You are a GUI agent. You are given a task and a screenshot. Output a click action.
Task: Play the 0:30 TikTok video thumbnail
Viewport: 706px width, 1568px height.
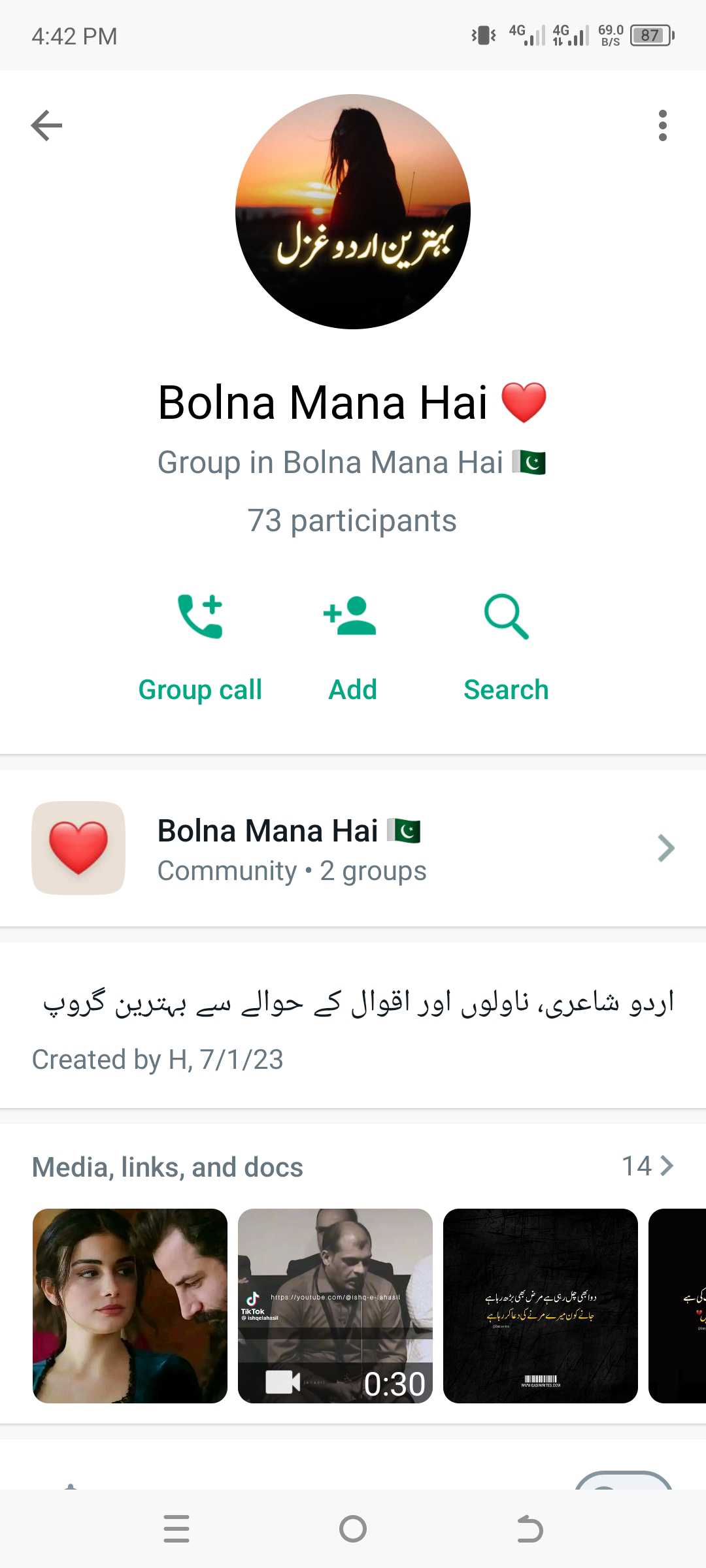pos(335,1305)
